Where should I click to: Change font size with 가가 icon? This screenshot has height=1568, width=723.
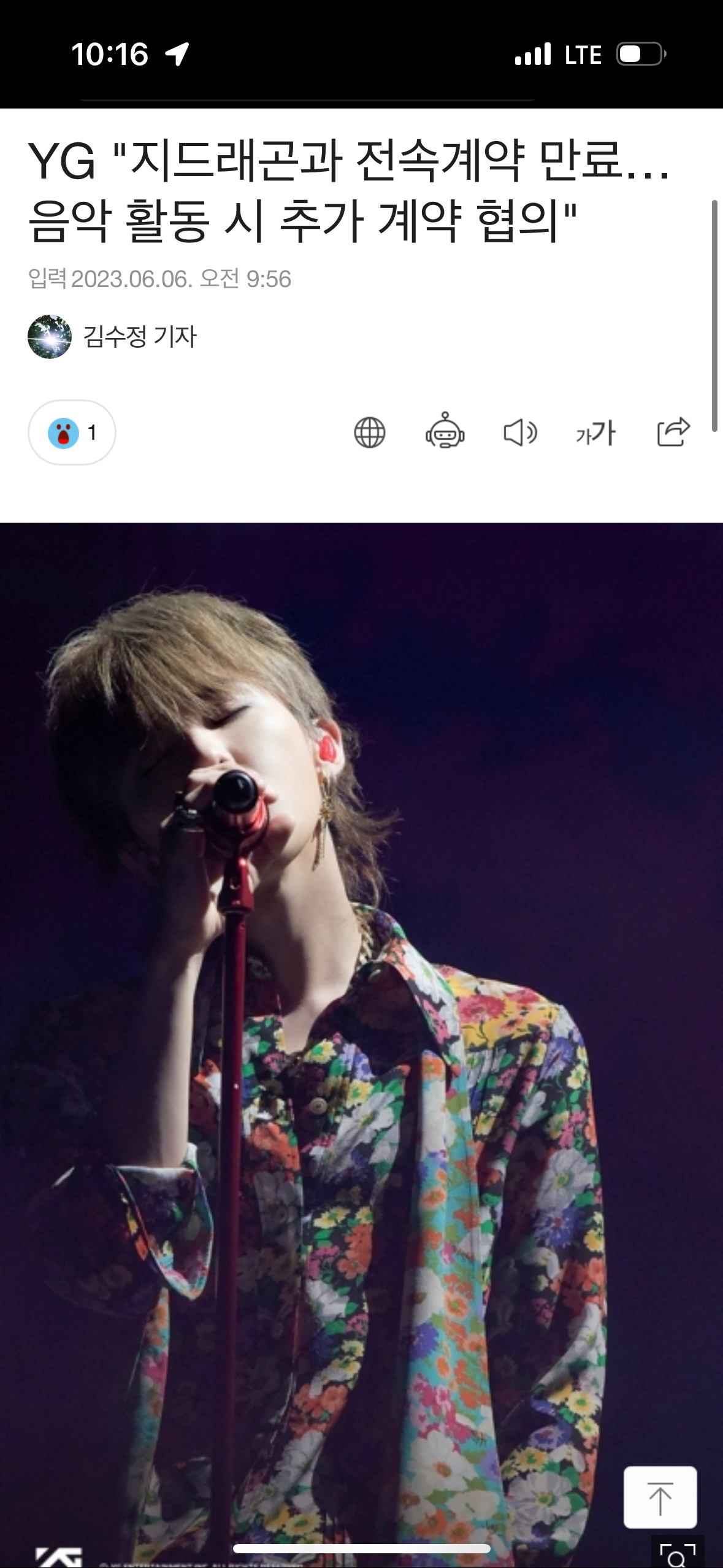(x=595, y=432)
